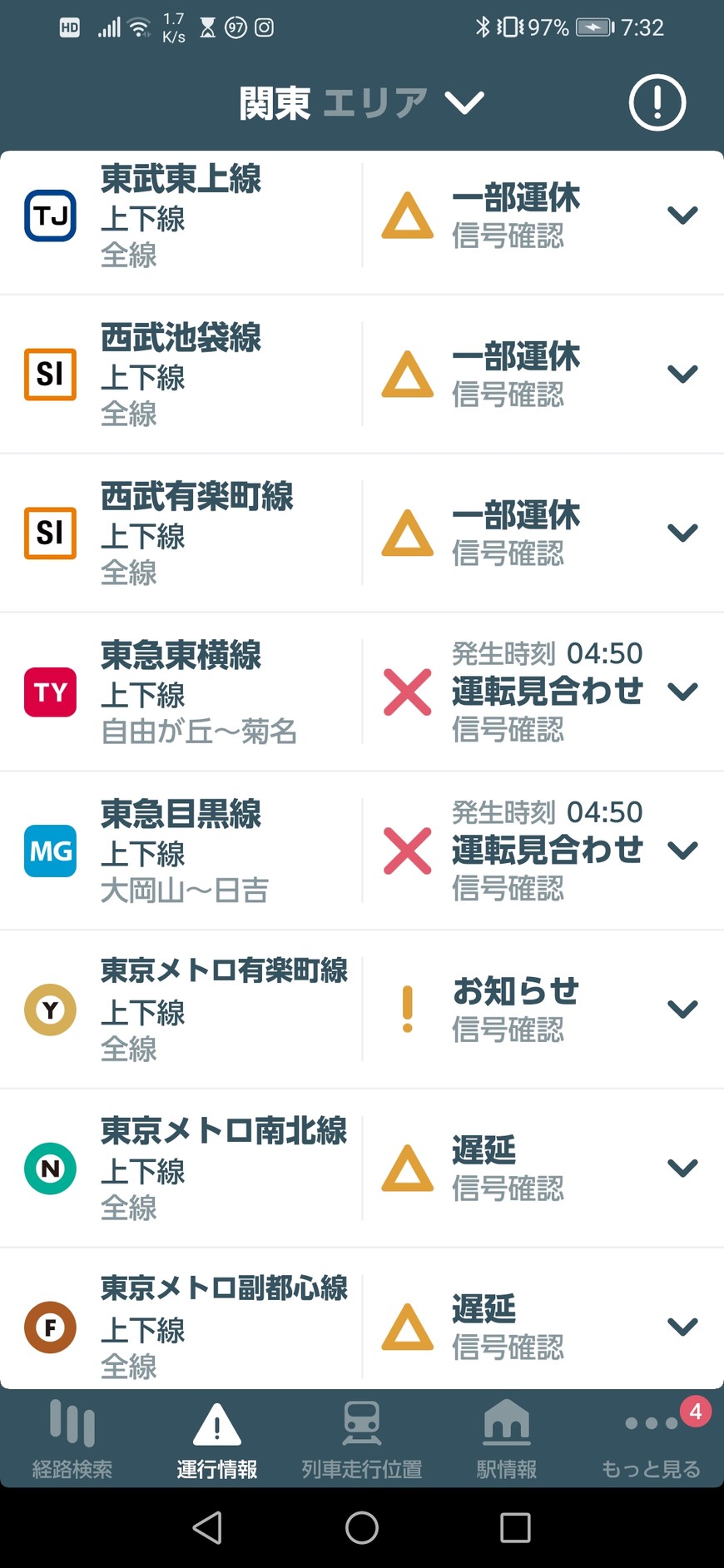The height and width of the screenshot is (1568, 724).
Task: Expand 東京メトロ副都心線 delay details
Action: [x=682, y=1327]
